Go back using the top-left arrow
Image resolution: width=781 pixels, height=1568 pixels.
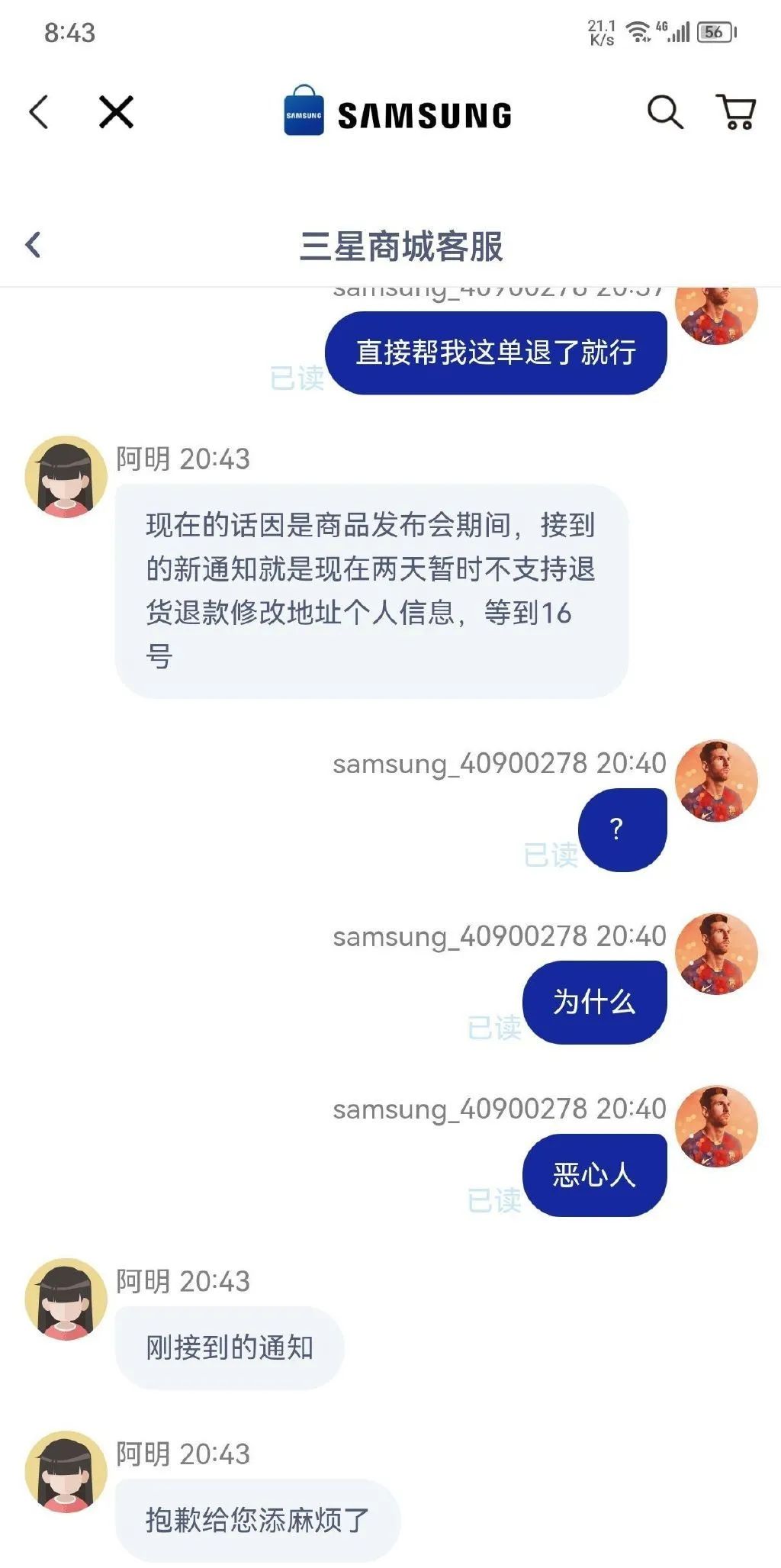click(39, 112)
